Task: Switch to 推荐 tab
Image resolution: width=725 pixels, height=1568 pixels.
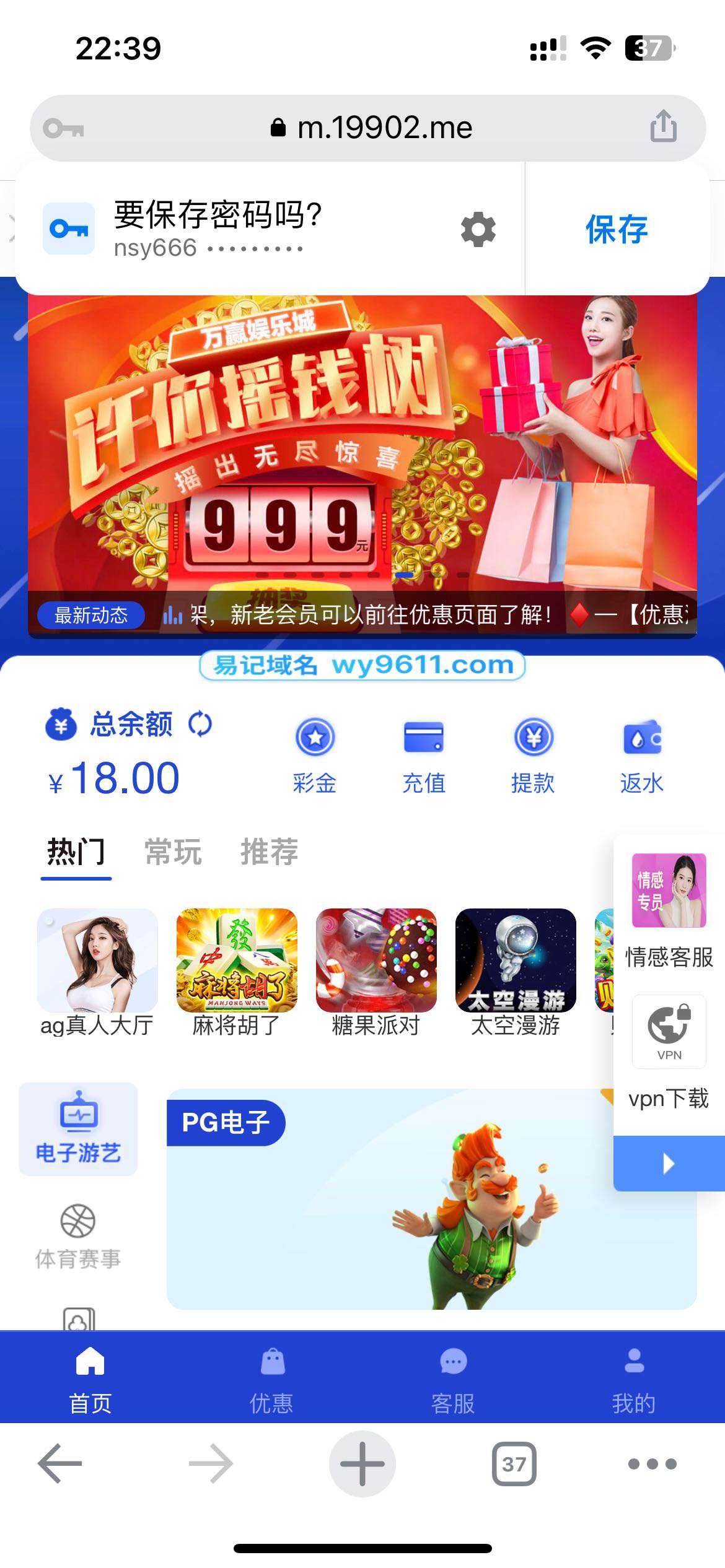Action: [269, 852]
